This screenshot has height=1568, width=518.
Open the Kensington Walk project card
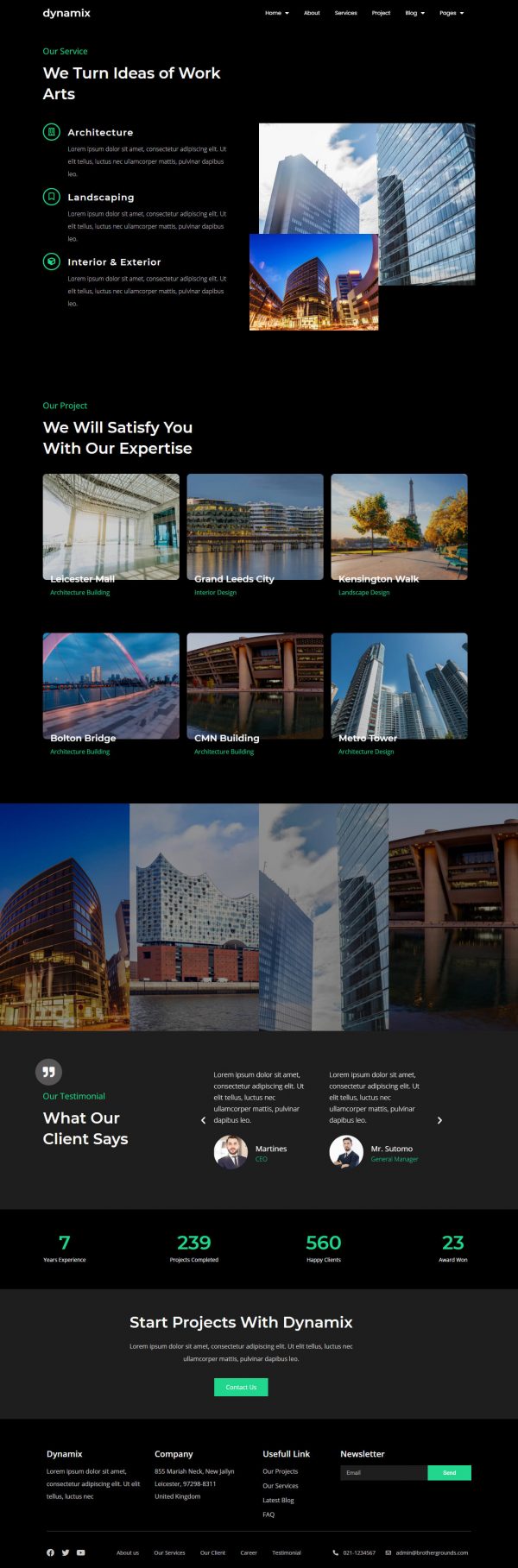(399, 526)
